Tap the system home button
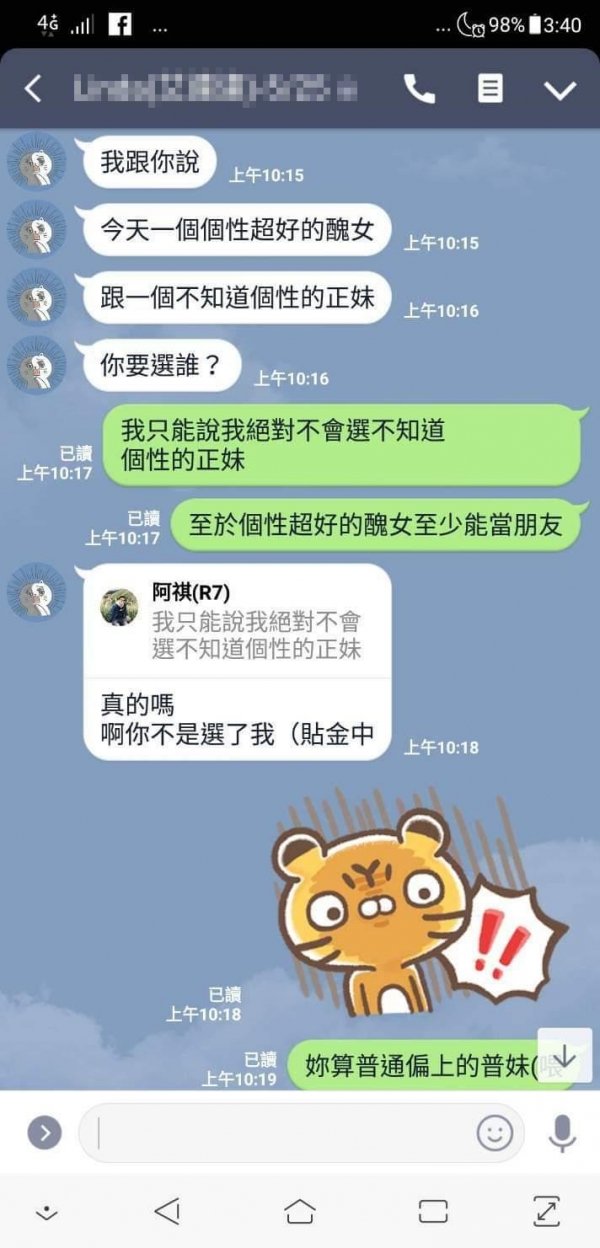Screen dimensions: 600x1248 click(x=300, y=1212)
